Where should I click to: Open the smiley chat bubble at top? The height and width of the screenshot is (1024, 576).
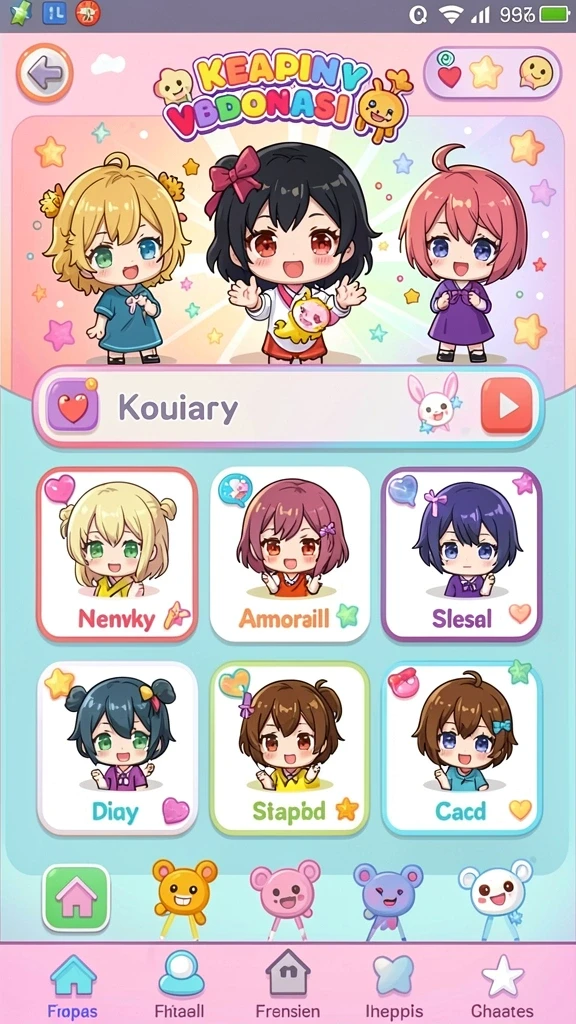tap(536, 72)
